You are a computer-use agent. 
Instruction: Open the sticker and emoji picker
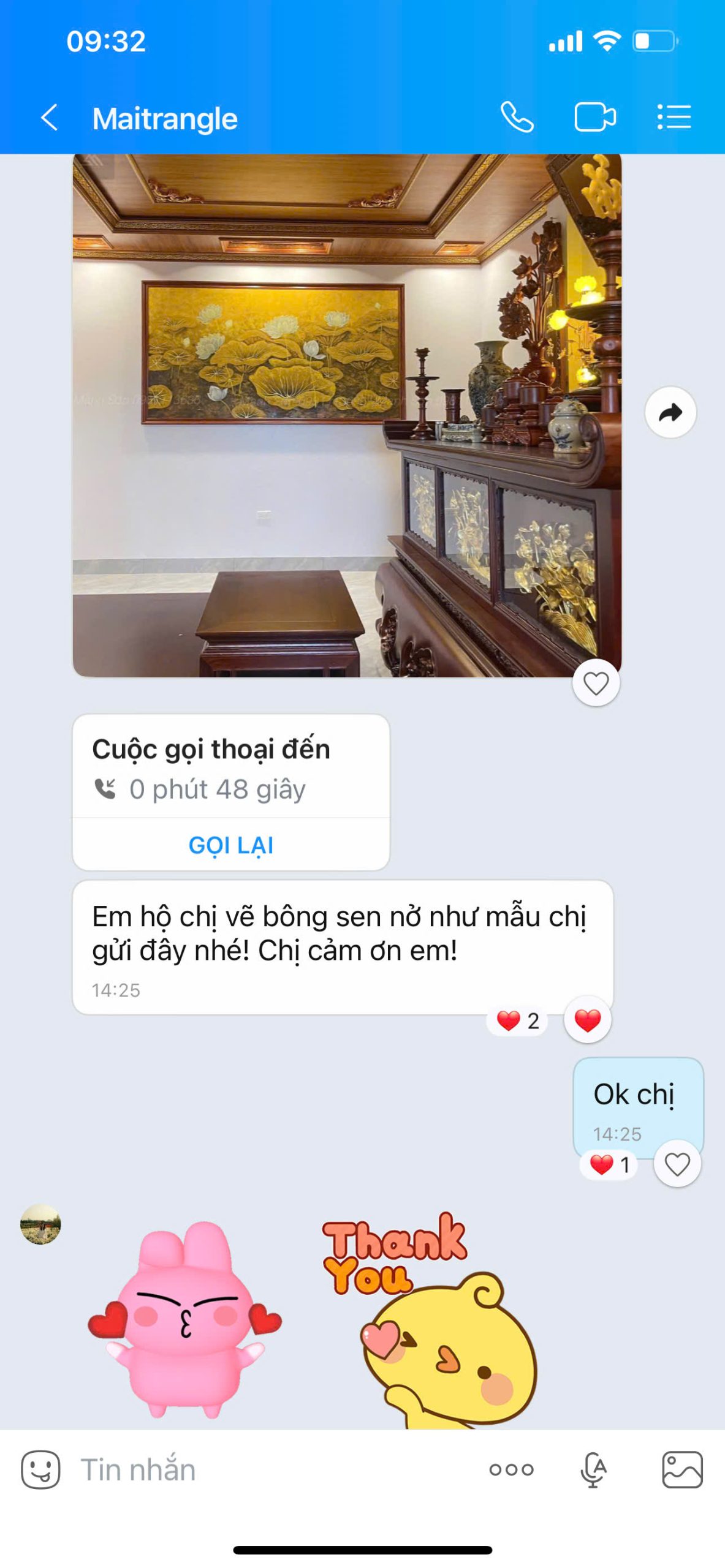[x=40, y=1469]
